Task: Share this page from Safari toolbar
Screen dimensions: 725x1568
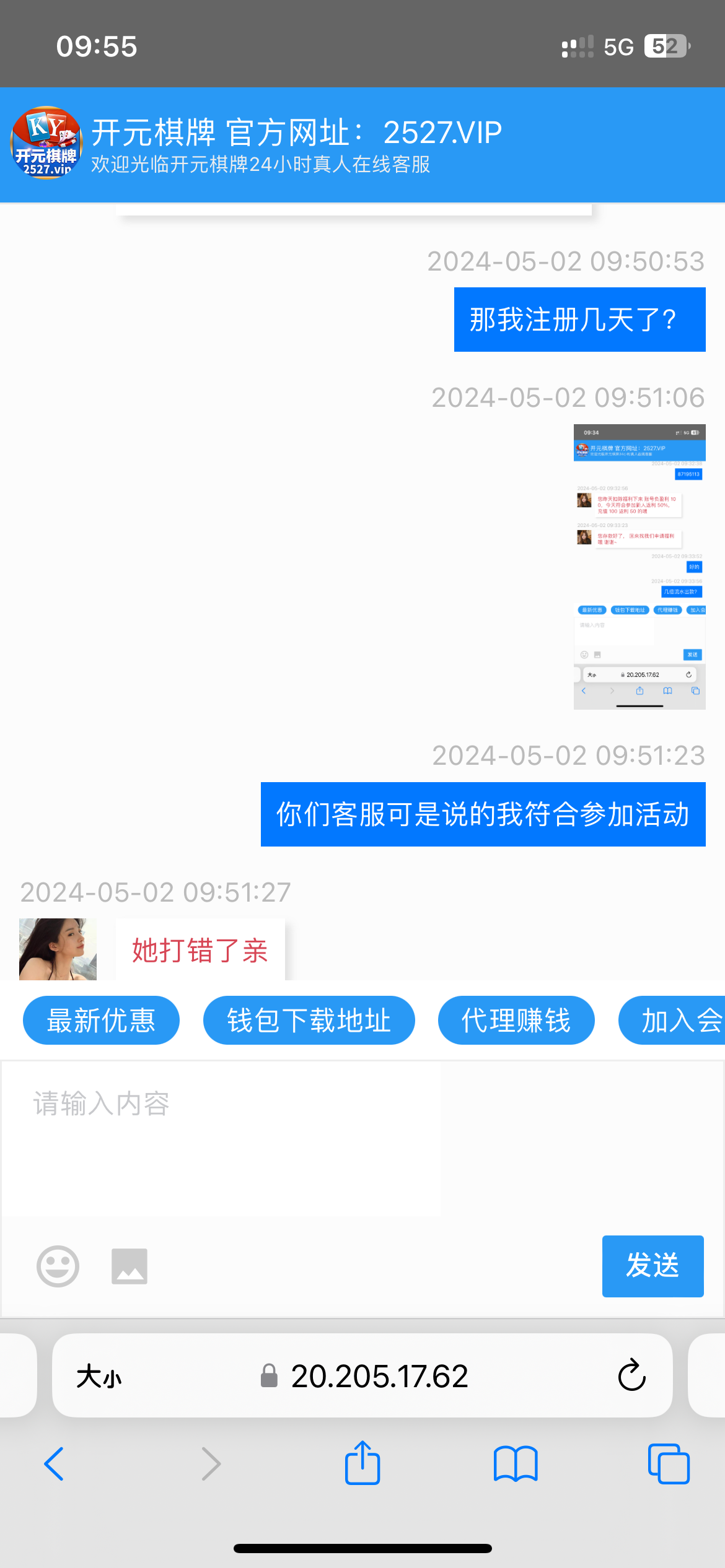Action: pos(362,1463)
